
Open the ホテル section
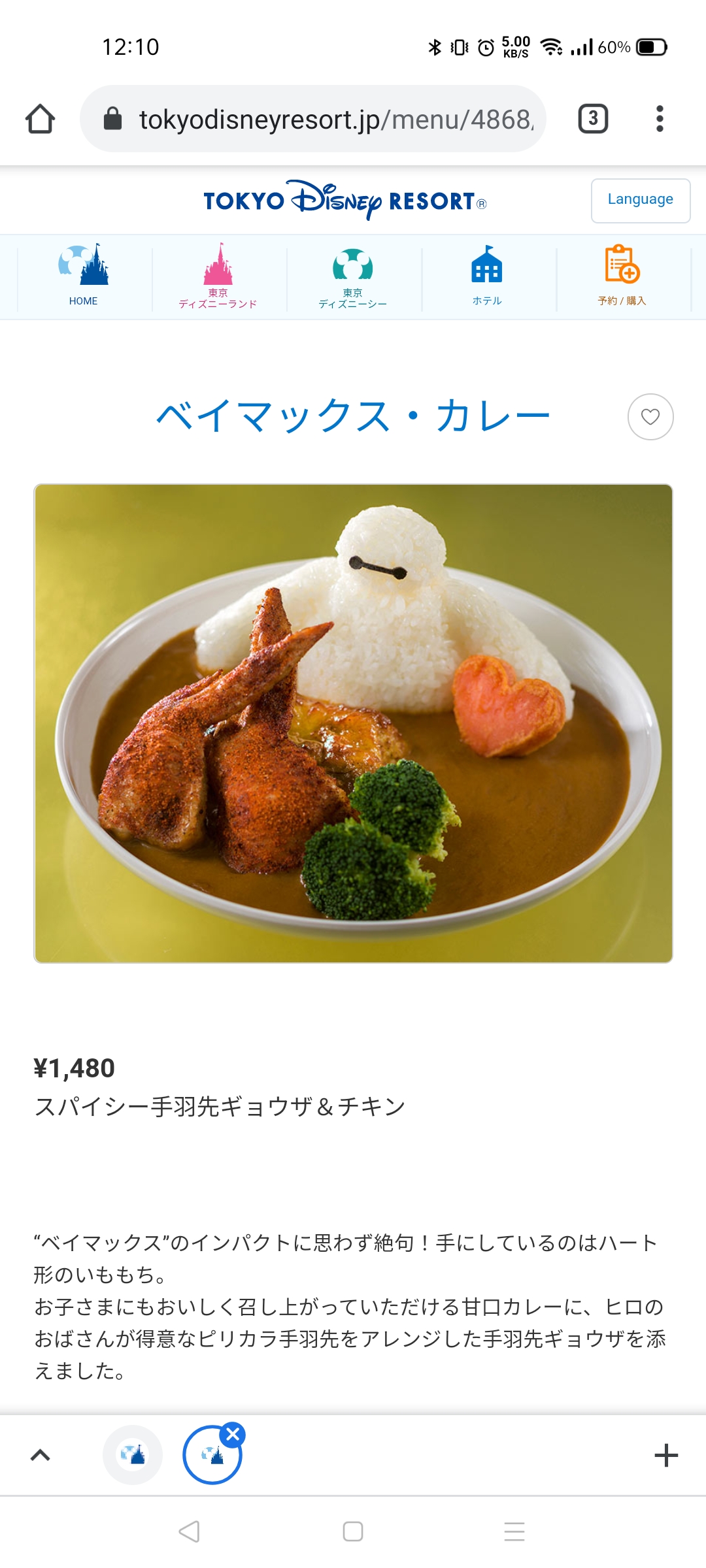click(487, 276)
